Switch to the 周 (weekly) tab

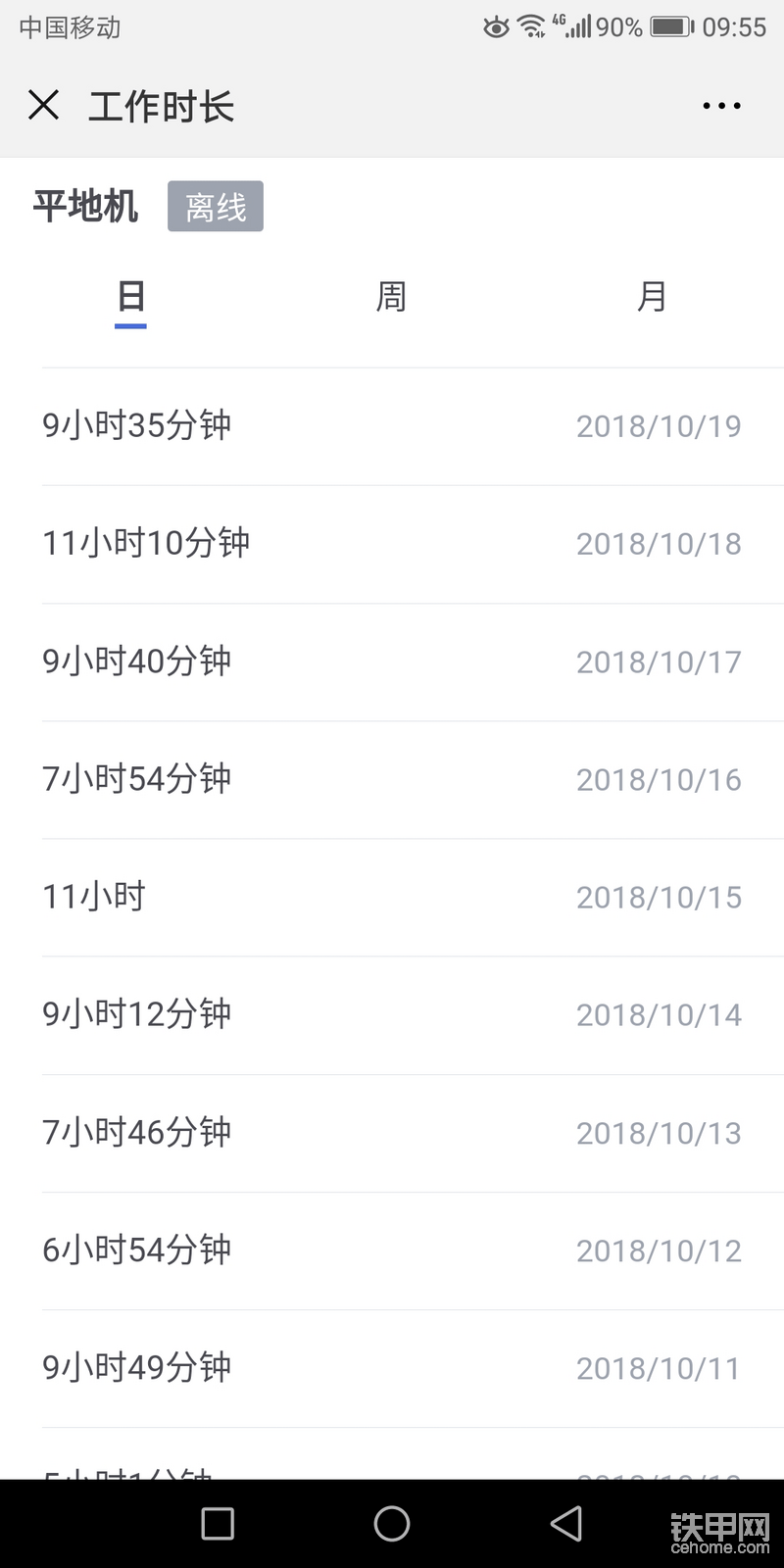[391, 296]
